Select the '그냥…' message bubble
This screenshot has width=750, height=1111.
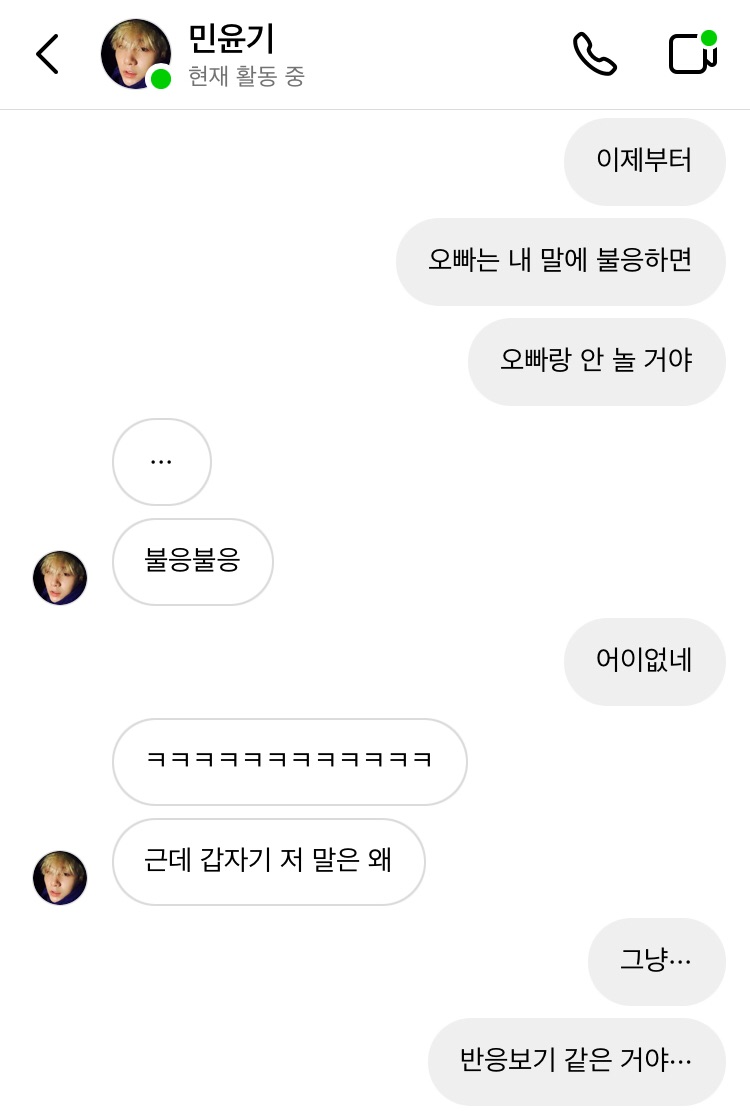tap(657, 961)
